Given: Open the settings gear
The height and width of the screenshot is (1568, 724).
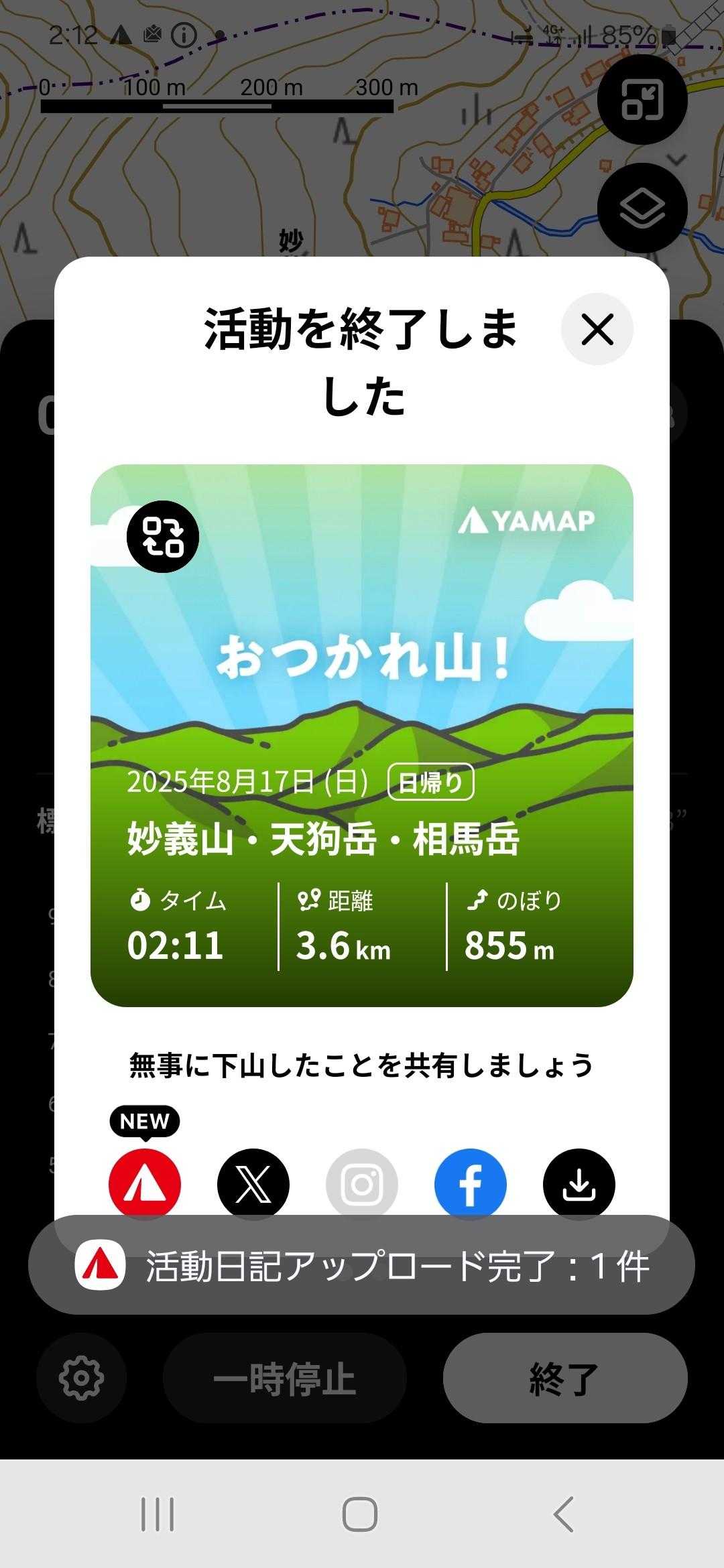Looking at the screenshot, I should tap(81, 1378).
